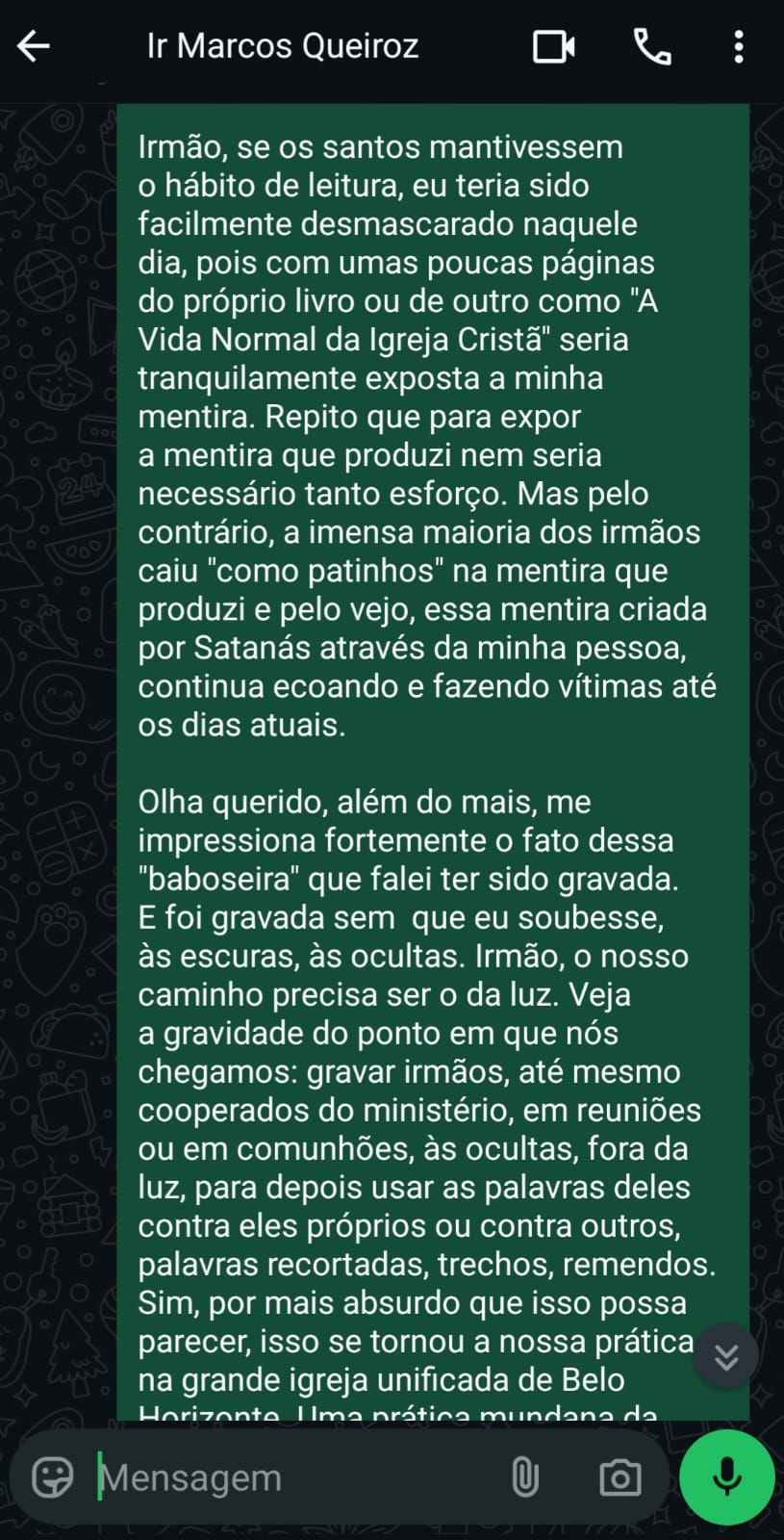Open the camera to send a photo
Screen dimensions: 784x1540
pyautogui.click(x=620, y=1477)
